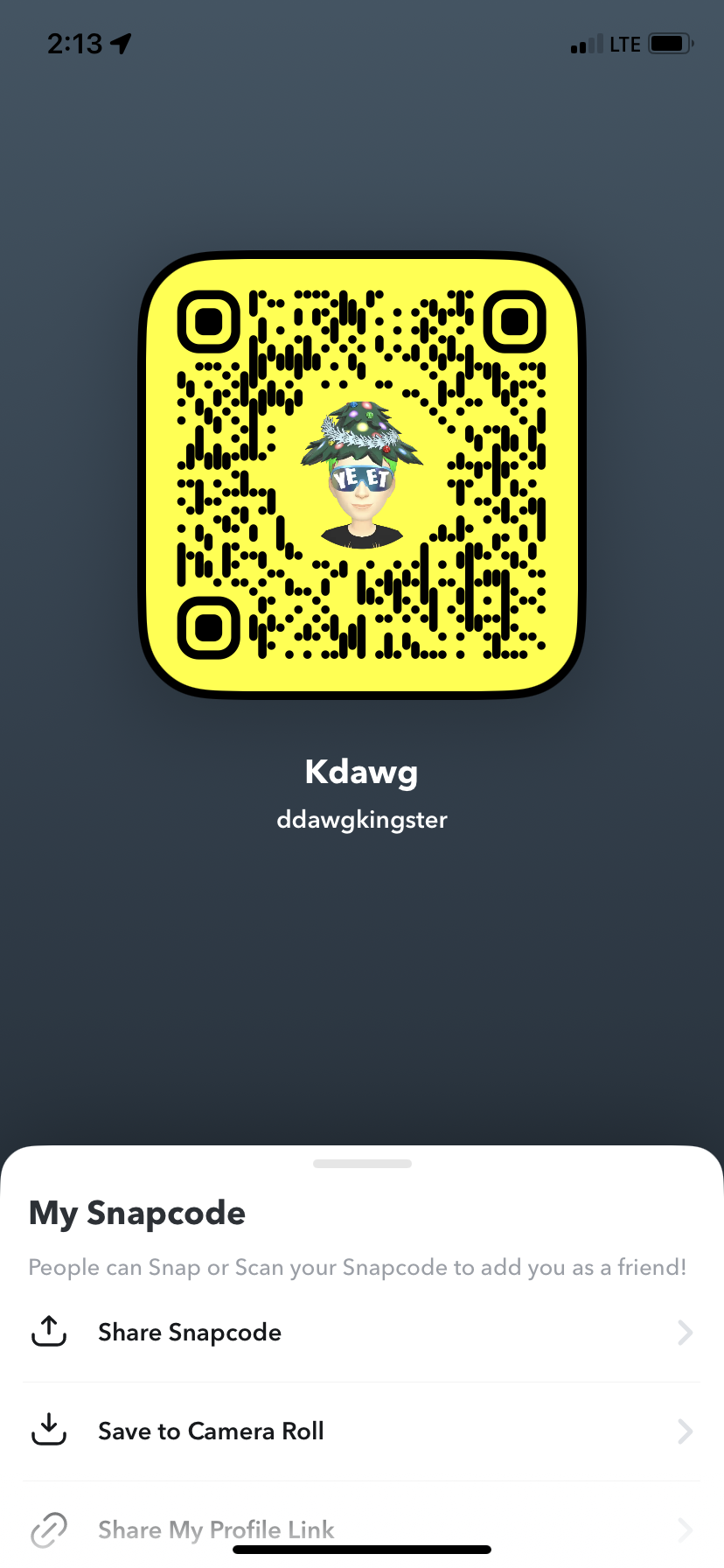The width and height of the screenshot is (724, 1568).
Task: Expand the Save to Camera Roll chevron
Action: point(686,1431)
